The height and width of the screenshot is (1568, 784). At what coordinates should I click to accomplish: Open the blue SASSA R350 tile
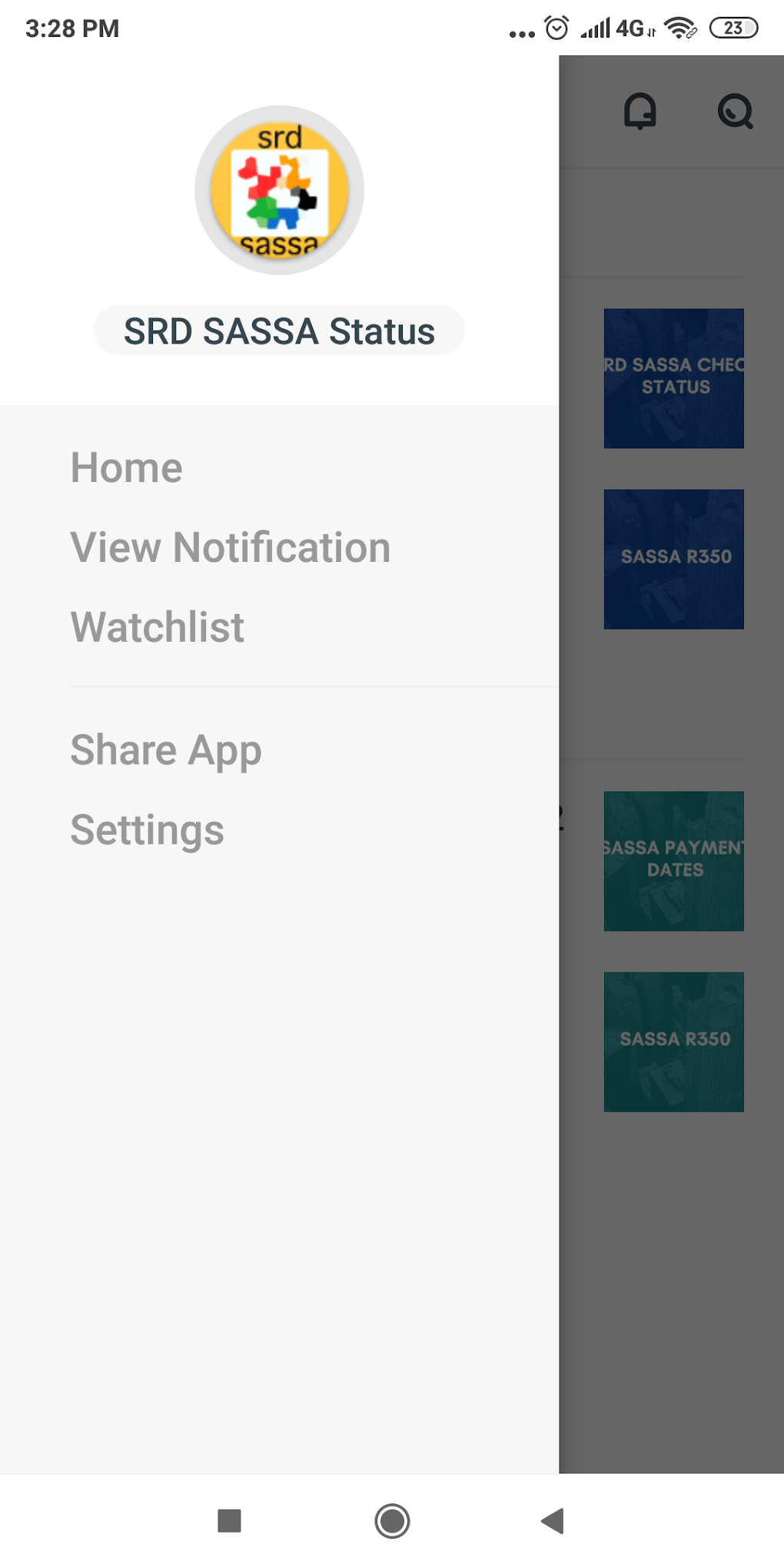(673, 559)
